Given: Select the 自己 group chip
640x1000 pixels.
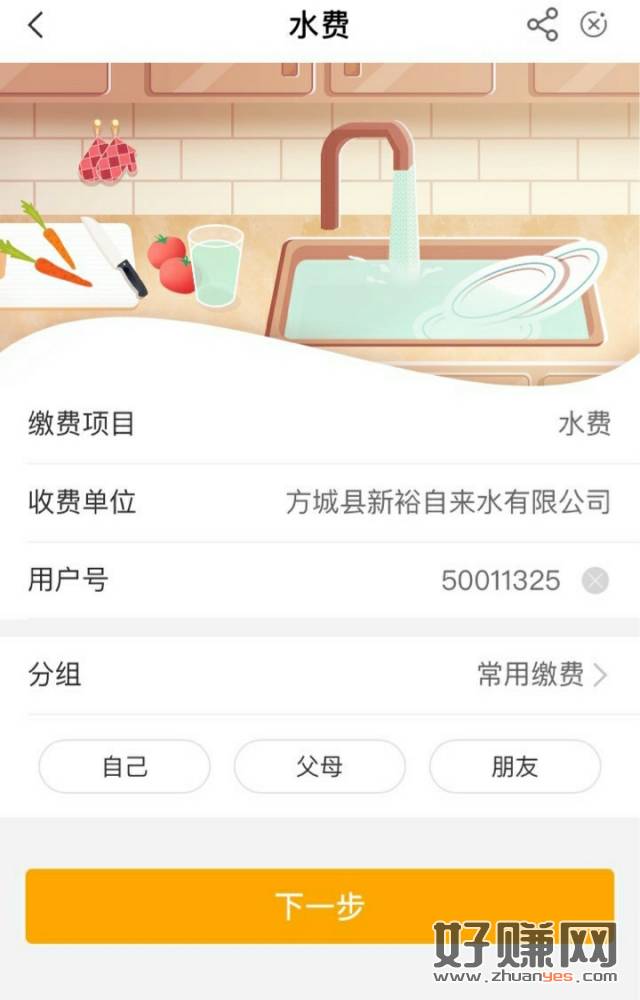Looking at the screenshot, I should click(124, 767).
